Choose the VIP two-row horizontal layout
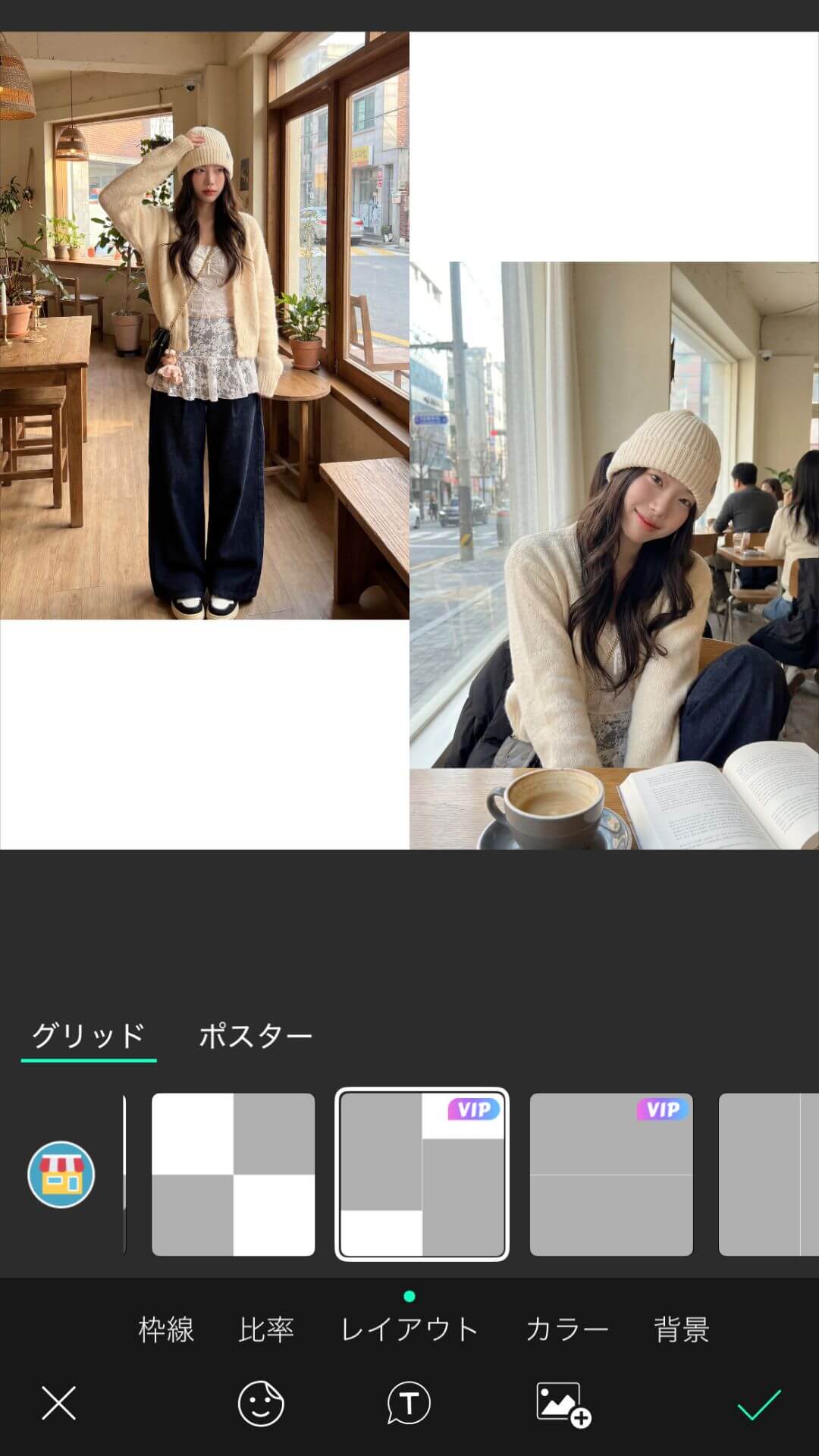The height and width of the screenshot is (1456, 819). pos(611,1174)
